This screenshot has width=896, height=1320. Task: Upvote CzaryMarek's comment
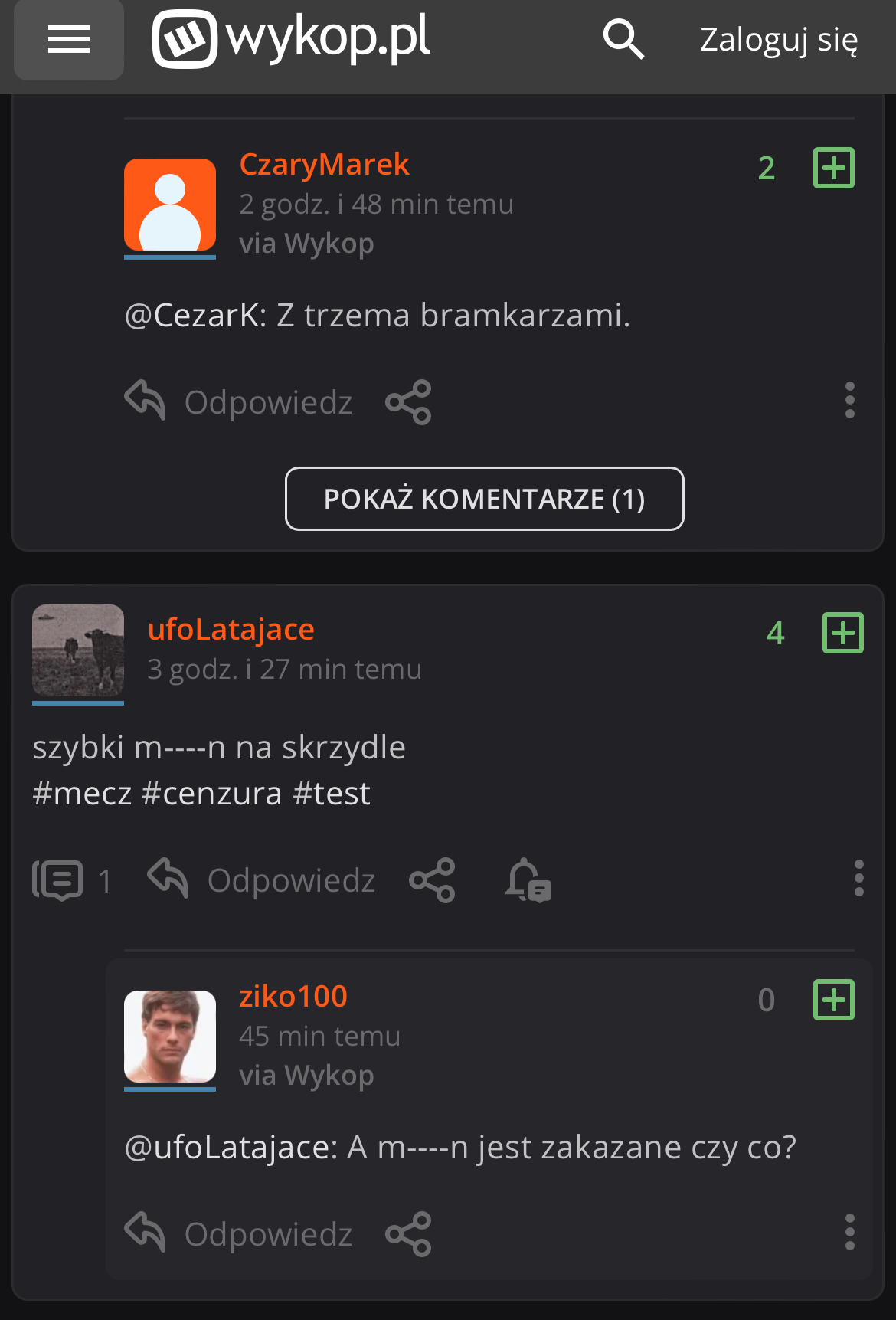(x=833, y=168)
